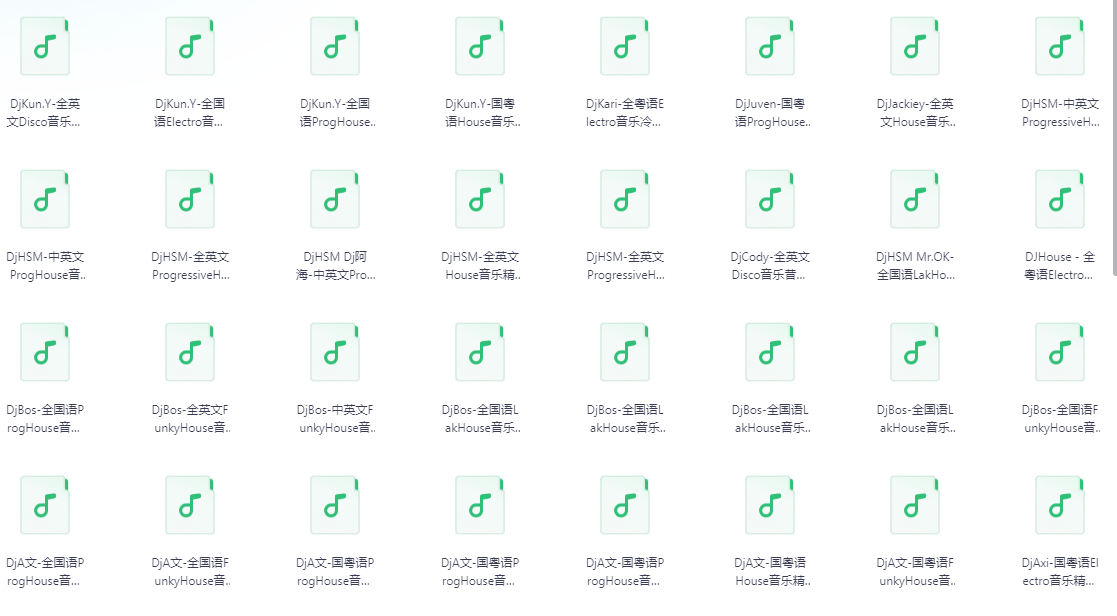1117x616 pixels.
Task: Open DjCody-全英文Disco file
Action: click(x=770, y=199)
